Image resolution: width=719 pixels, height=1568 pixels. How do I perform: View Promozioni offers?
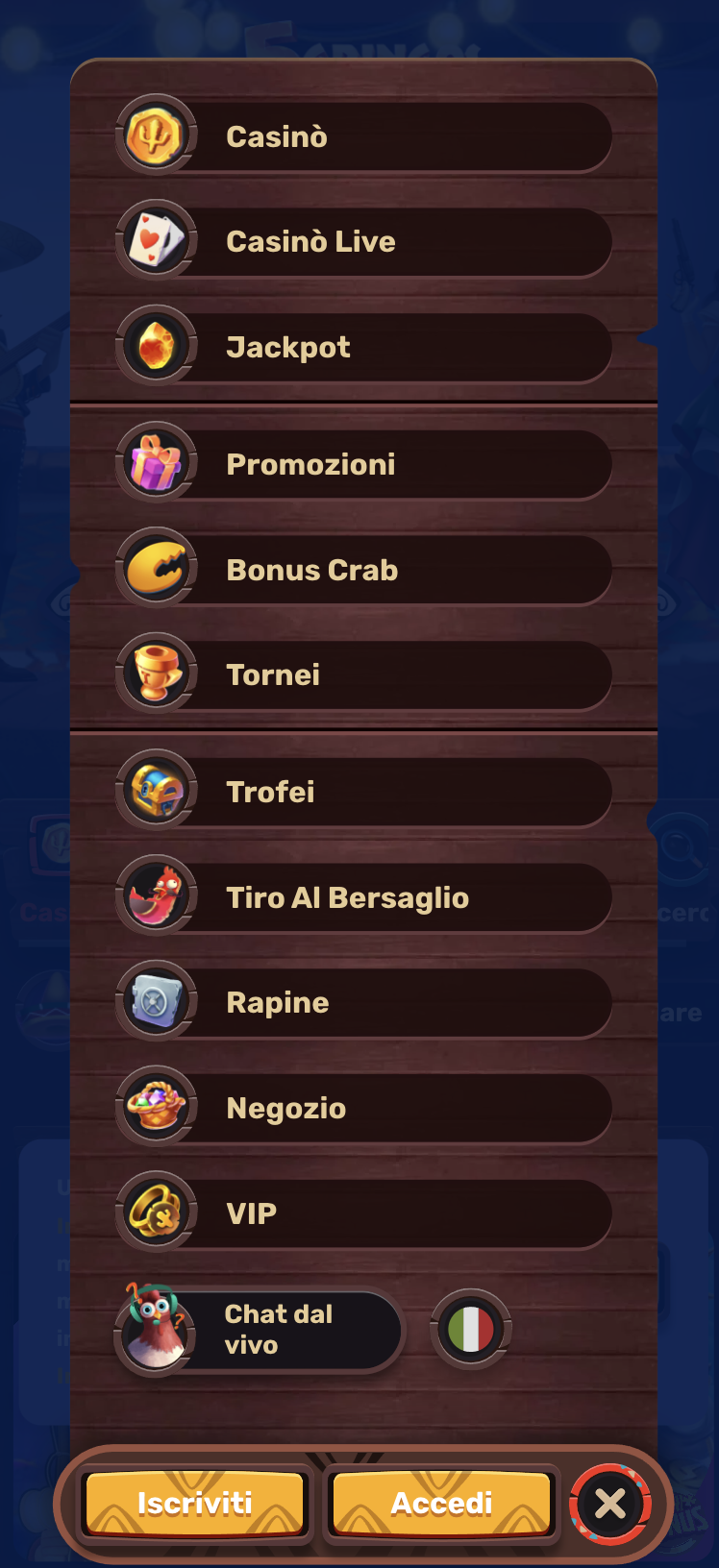(x=363, y=465)
